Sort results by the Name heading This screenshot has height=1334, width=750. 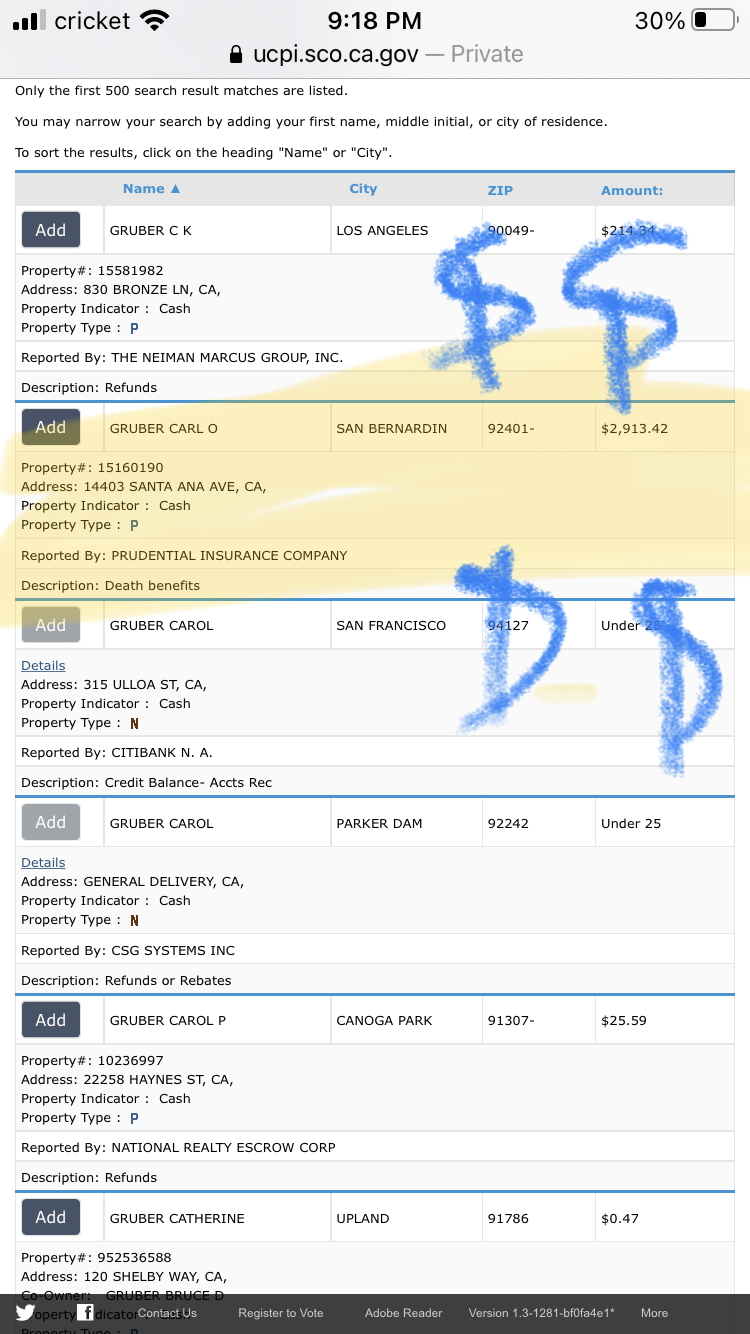point(151,189)
